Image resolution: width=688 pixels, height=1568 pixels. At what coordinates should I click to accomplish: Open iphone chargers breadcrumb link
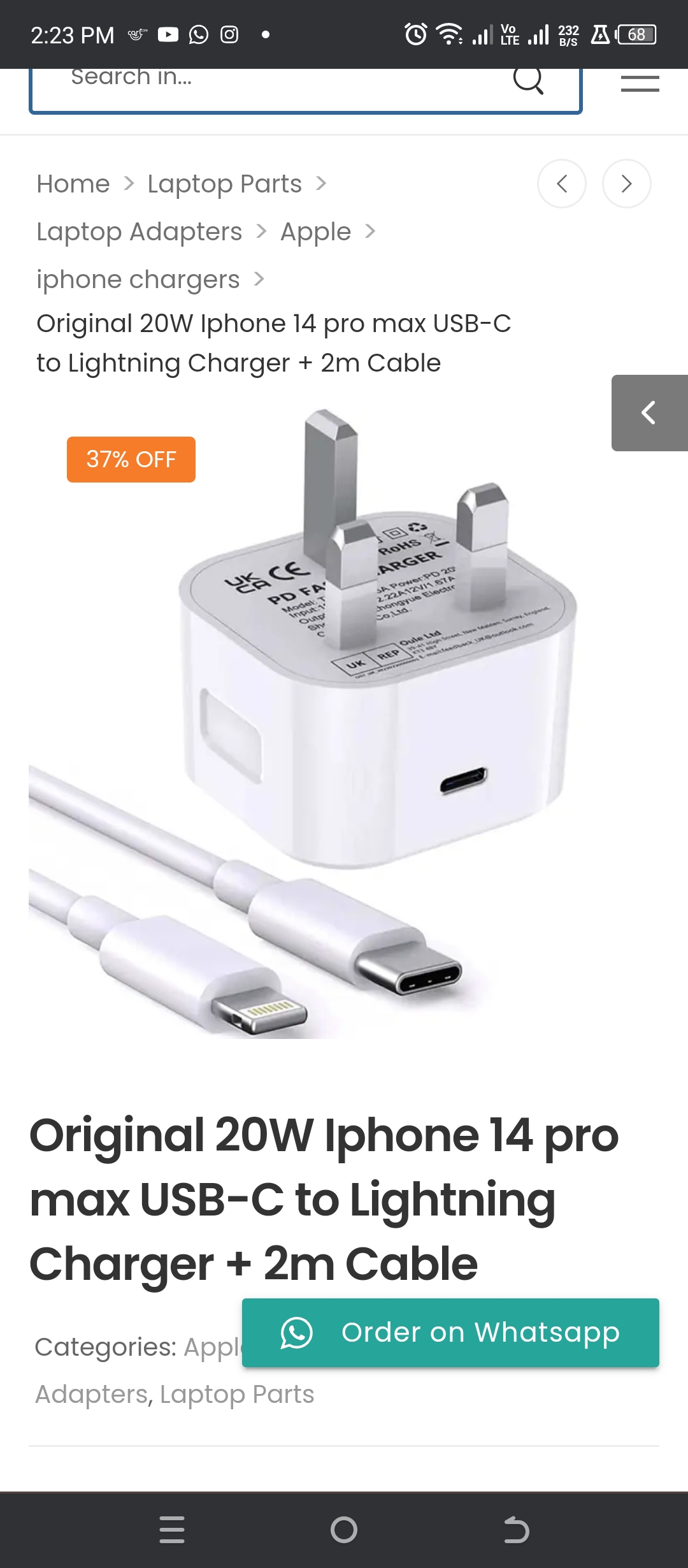[x=138, y=280]
